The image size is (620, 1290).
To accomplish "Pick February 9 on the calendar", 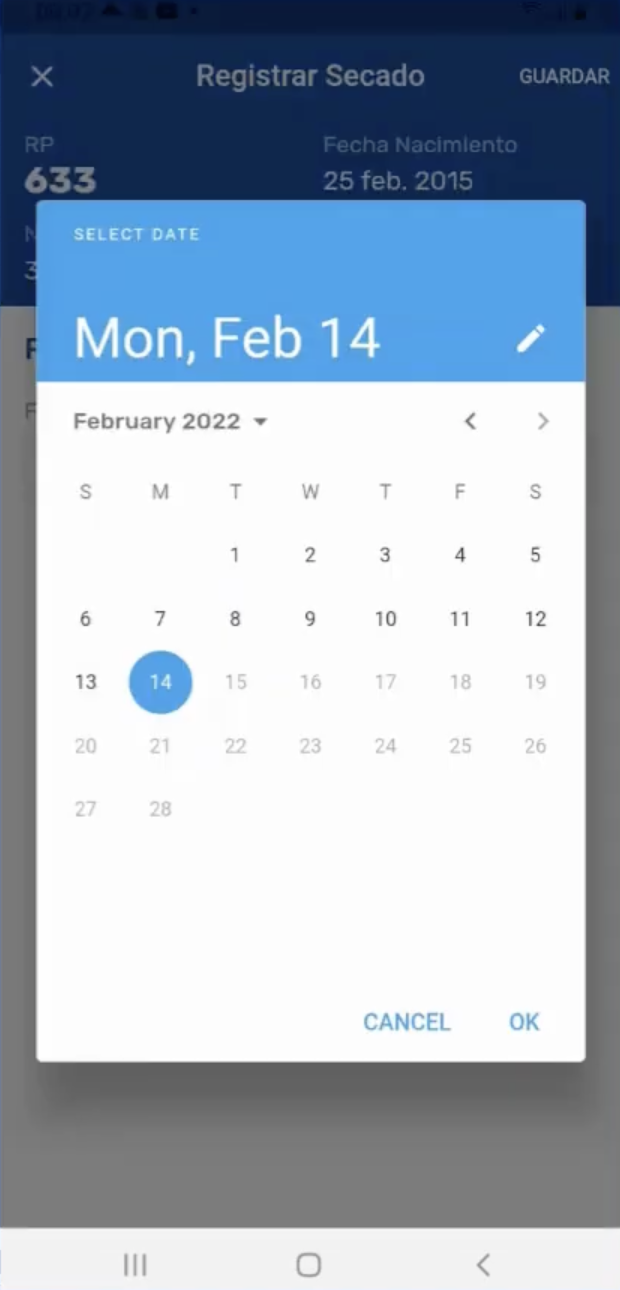I will (x=310, y=619).
